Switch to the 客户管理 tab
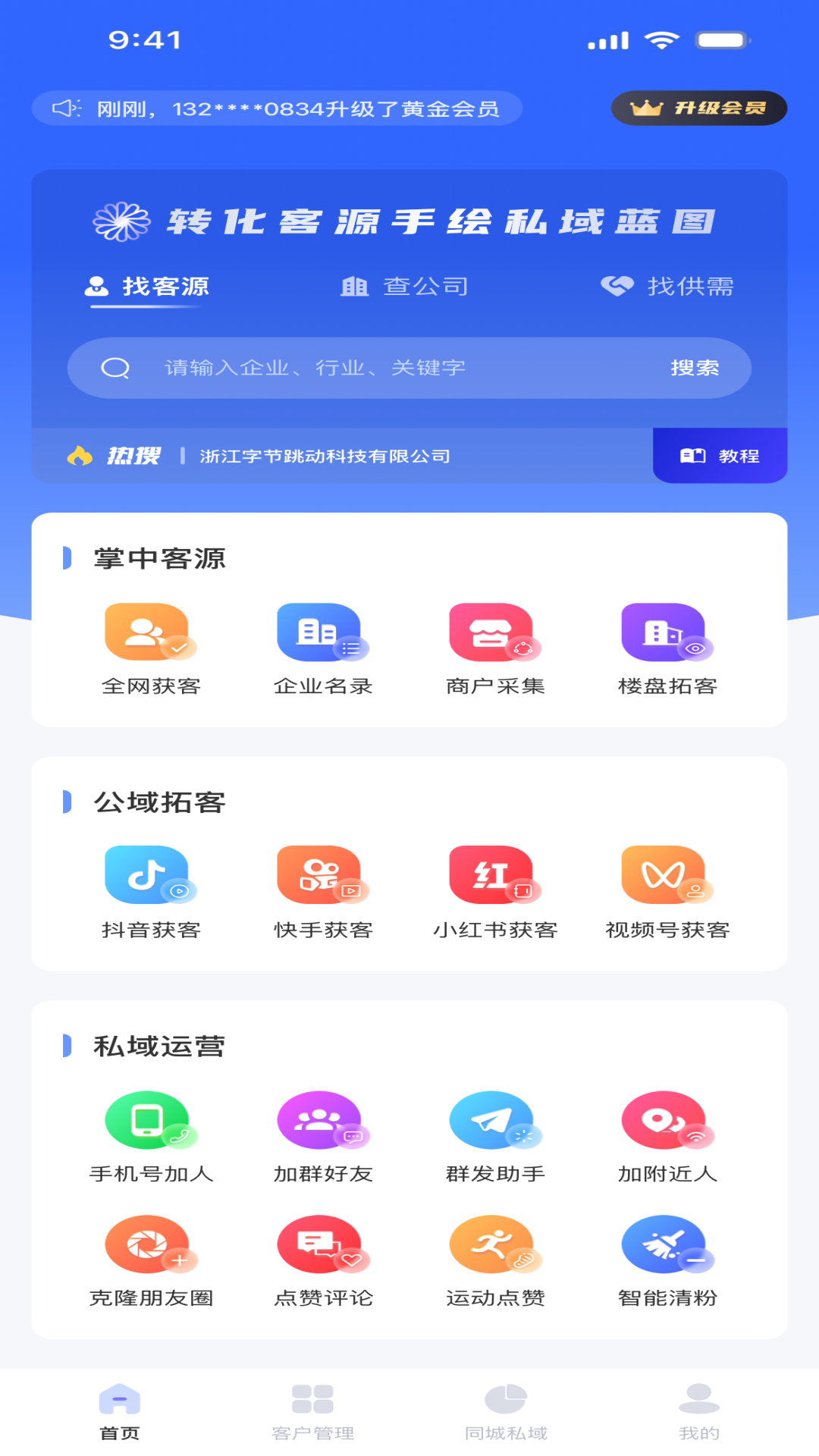819x1456 pixels. pyautogui.click(x=312, y=1410)
